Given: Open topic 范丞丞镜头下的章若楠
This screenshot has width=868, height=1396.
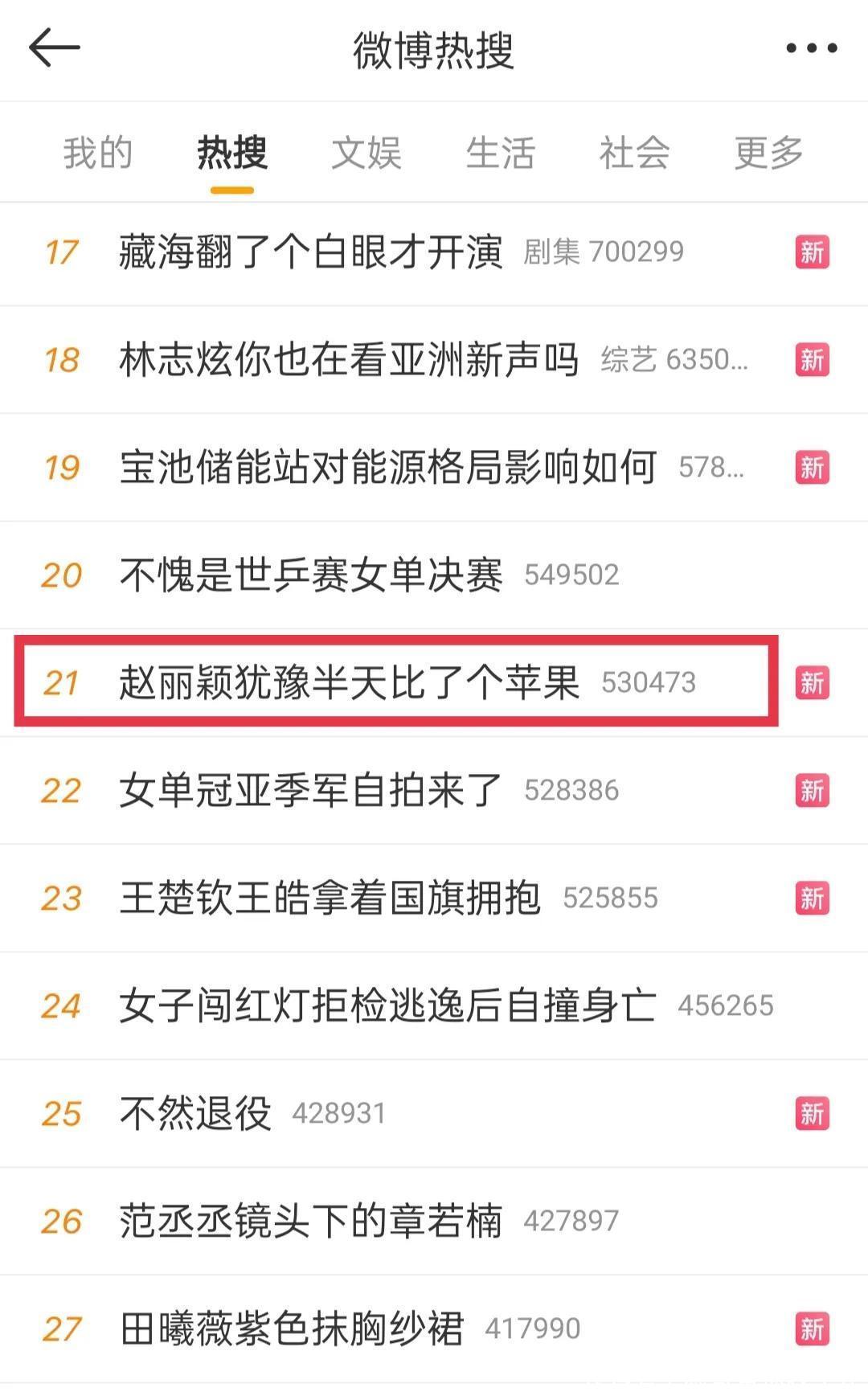Looking at the screenshot, I should (310, 1222).
